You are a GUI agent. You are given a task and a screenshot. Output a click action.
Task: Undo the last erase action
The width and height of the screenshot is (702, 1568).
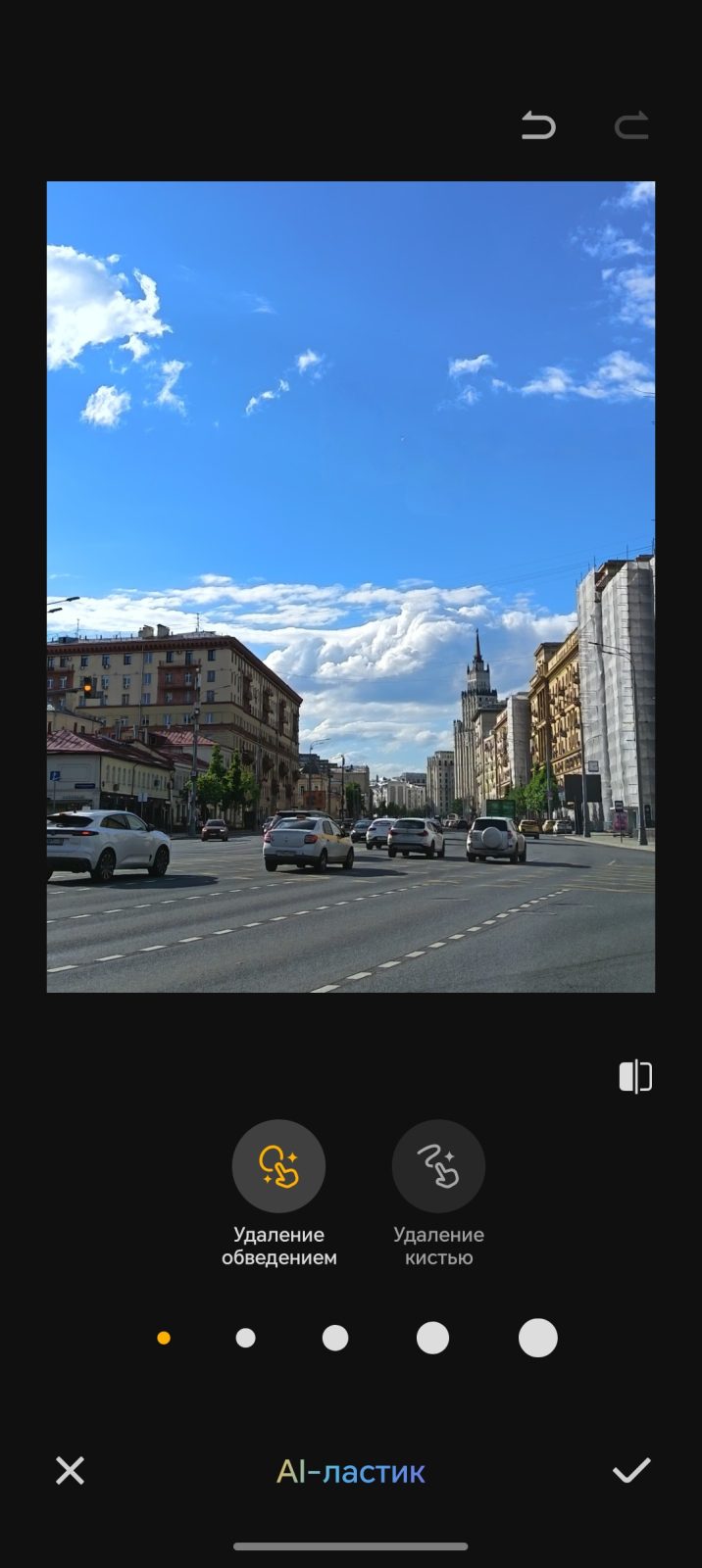(x=538, y=126)
